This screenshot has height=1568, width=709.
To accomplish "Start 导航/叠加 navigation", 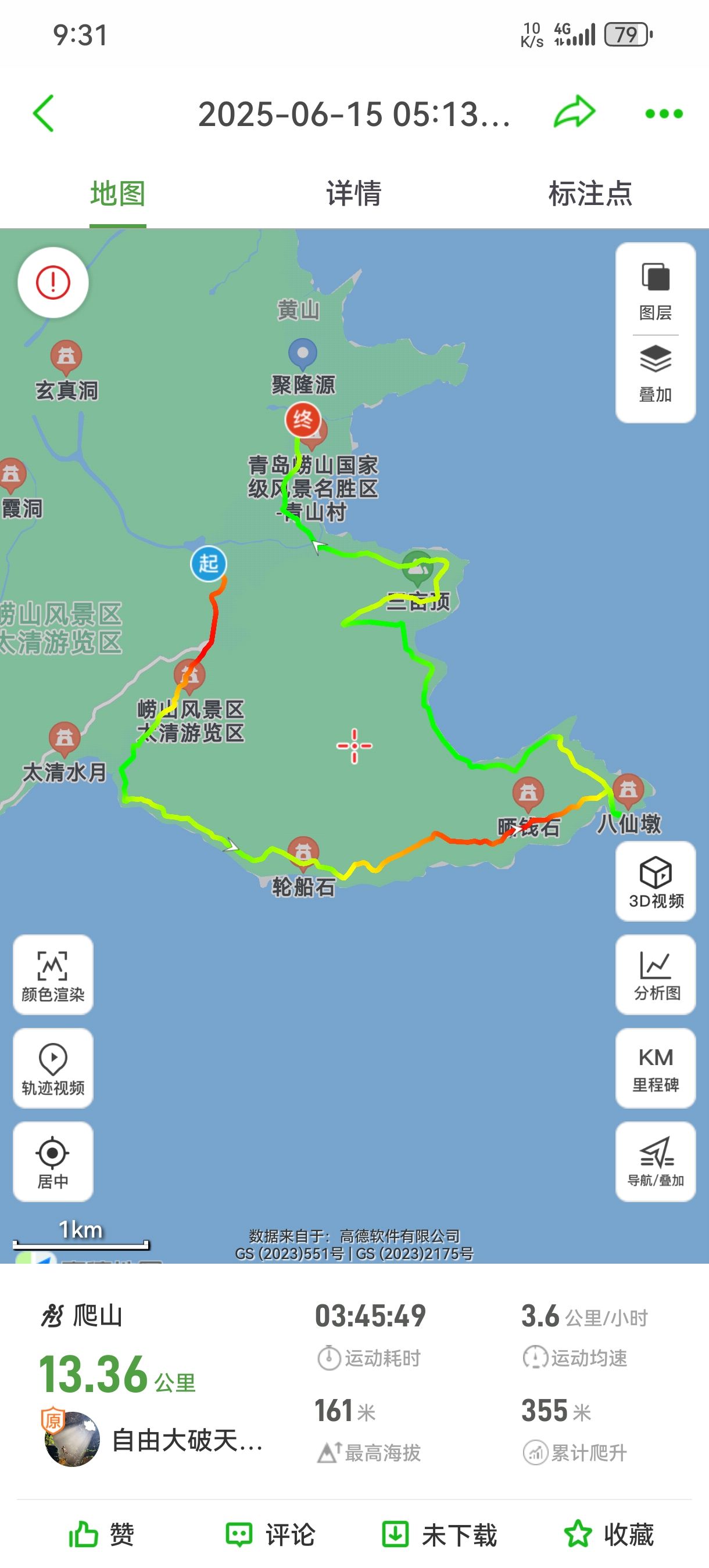I will (x=656, y=1161).
